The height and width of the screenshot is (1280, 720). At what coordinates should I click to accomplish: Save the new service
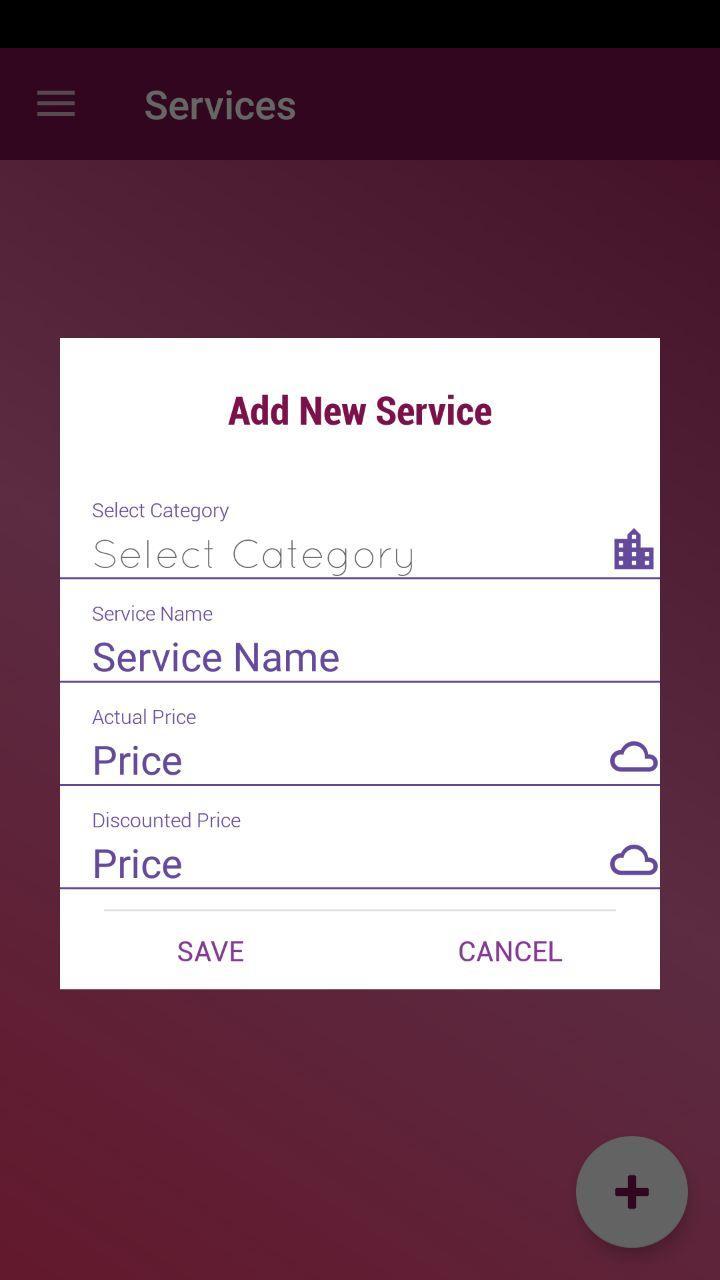pos(210,951)
